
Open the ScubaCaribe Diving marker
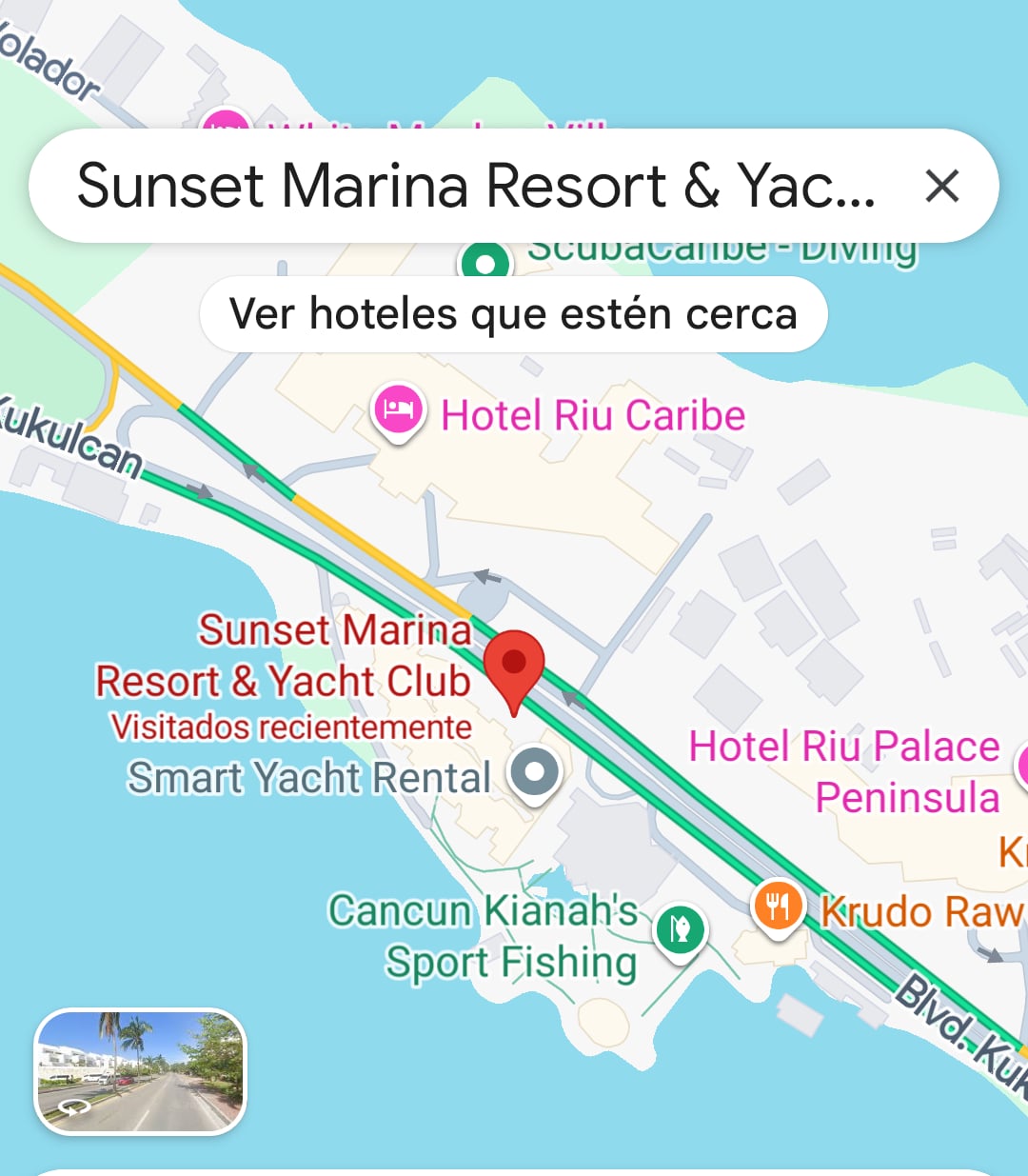(x=486, y=262)
